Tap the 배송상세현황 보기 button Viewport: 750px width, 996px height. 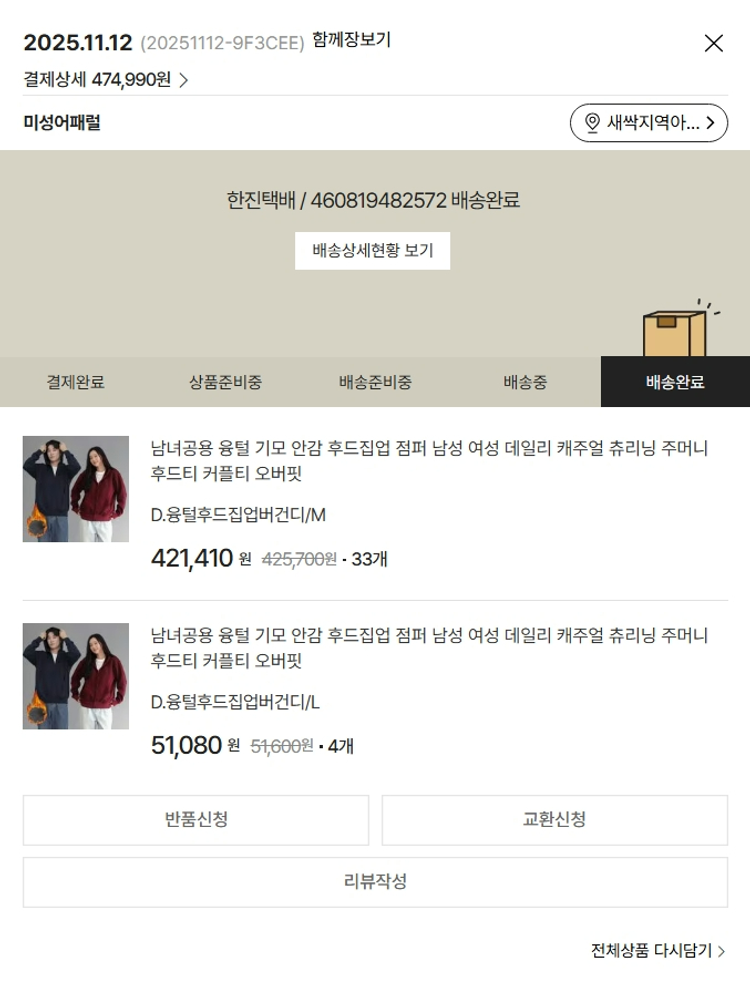point(372,251)
